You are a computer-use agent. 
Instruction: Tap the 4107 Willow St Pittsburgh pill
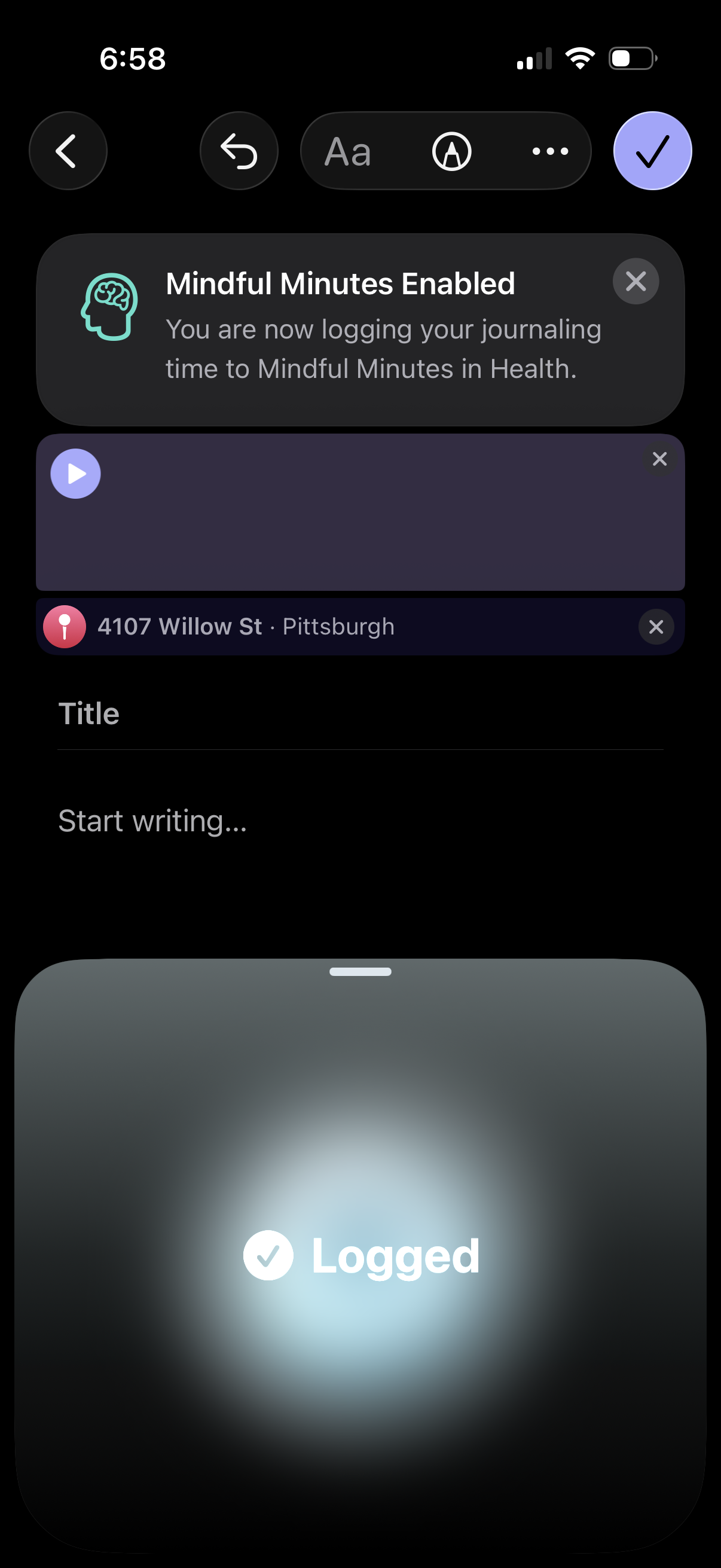click(x=246, y=626)
